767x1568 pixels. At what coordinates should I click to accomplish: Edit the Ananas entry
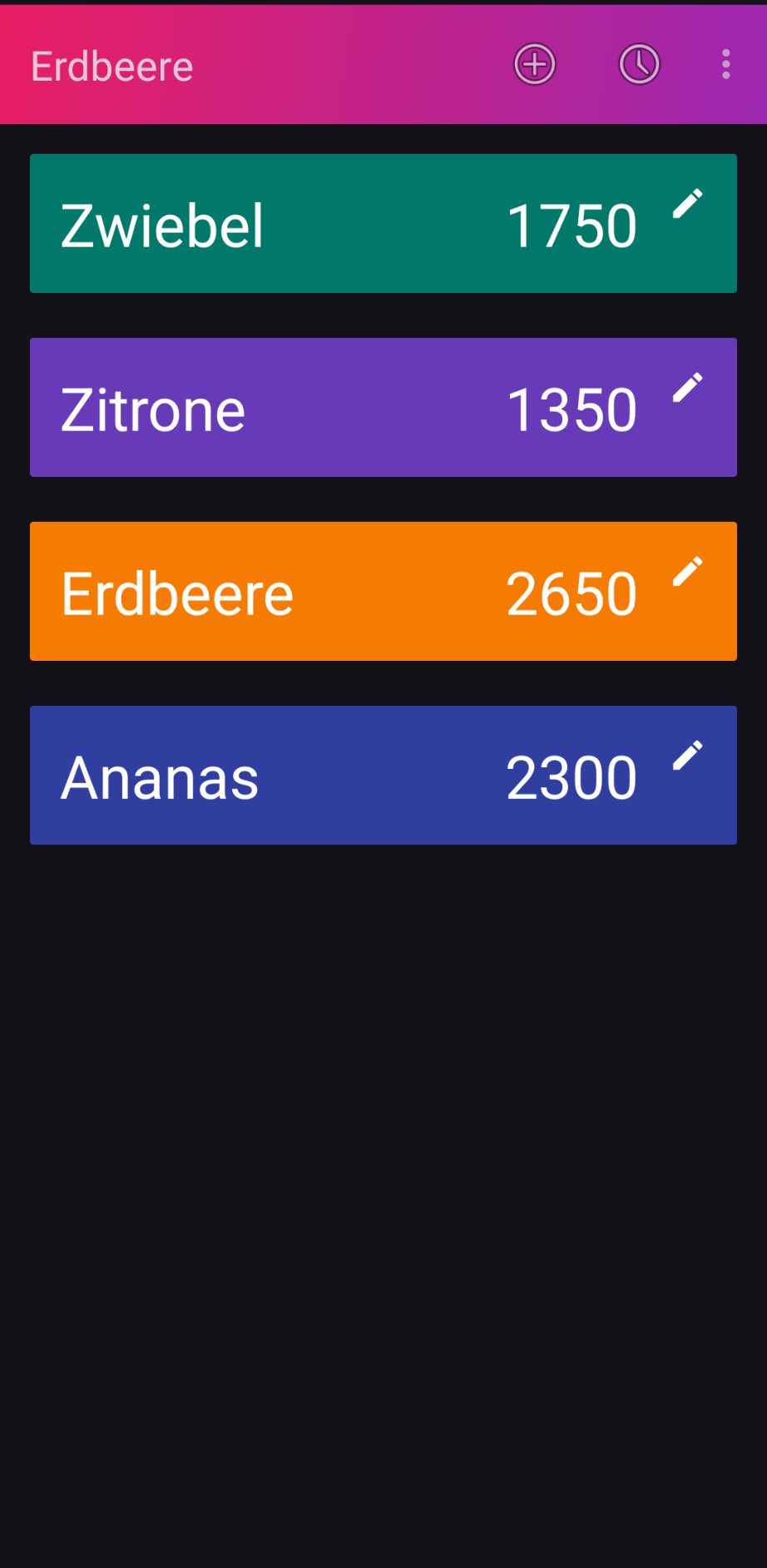[x=687, y=756]
